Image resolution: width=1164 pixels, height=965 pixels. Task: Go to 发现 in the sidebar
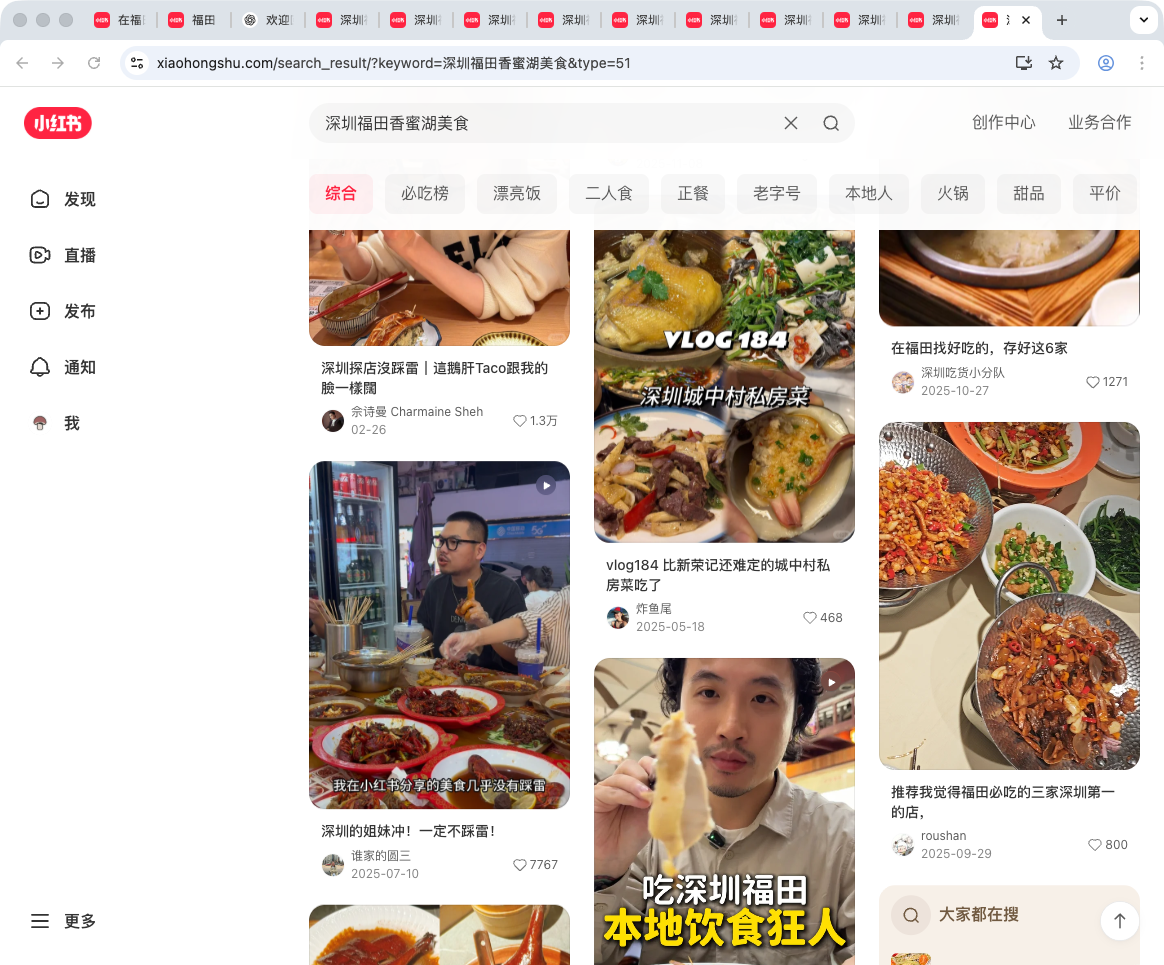(x=64, y=199)
